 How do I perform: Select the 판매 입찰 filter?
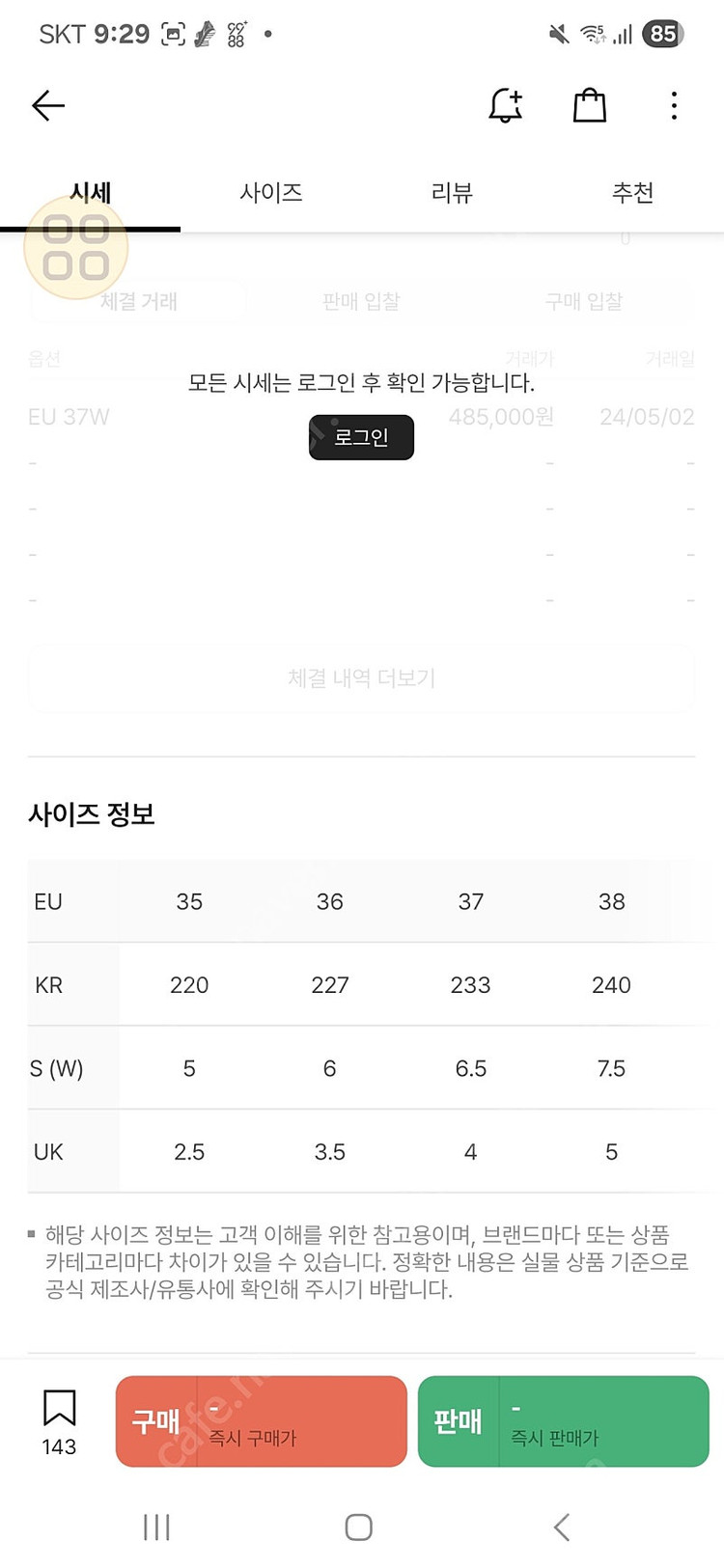pos(361,300)
